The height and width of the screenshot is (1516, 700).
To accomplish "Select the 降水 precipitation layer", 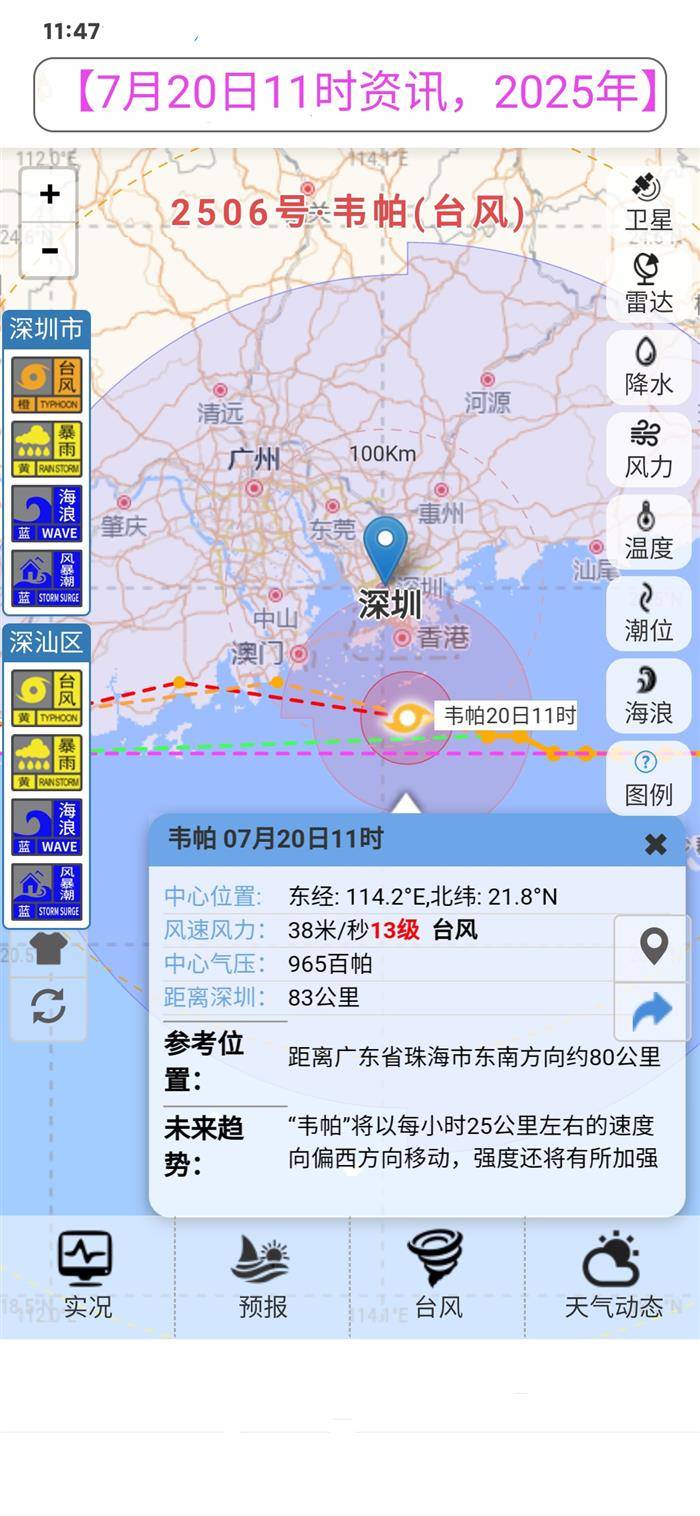I will pyautogui.click(x=648, y=367).
